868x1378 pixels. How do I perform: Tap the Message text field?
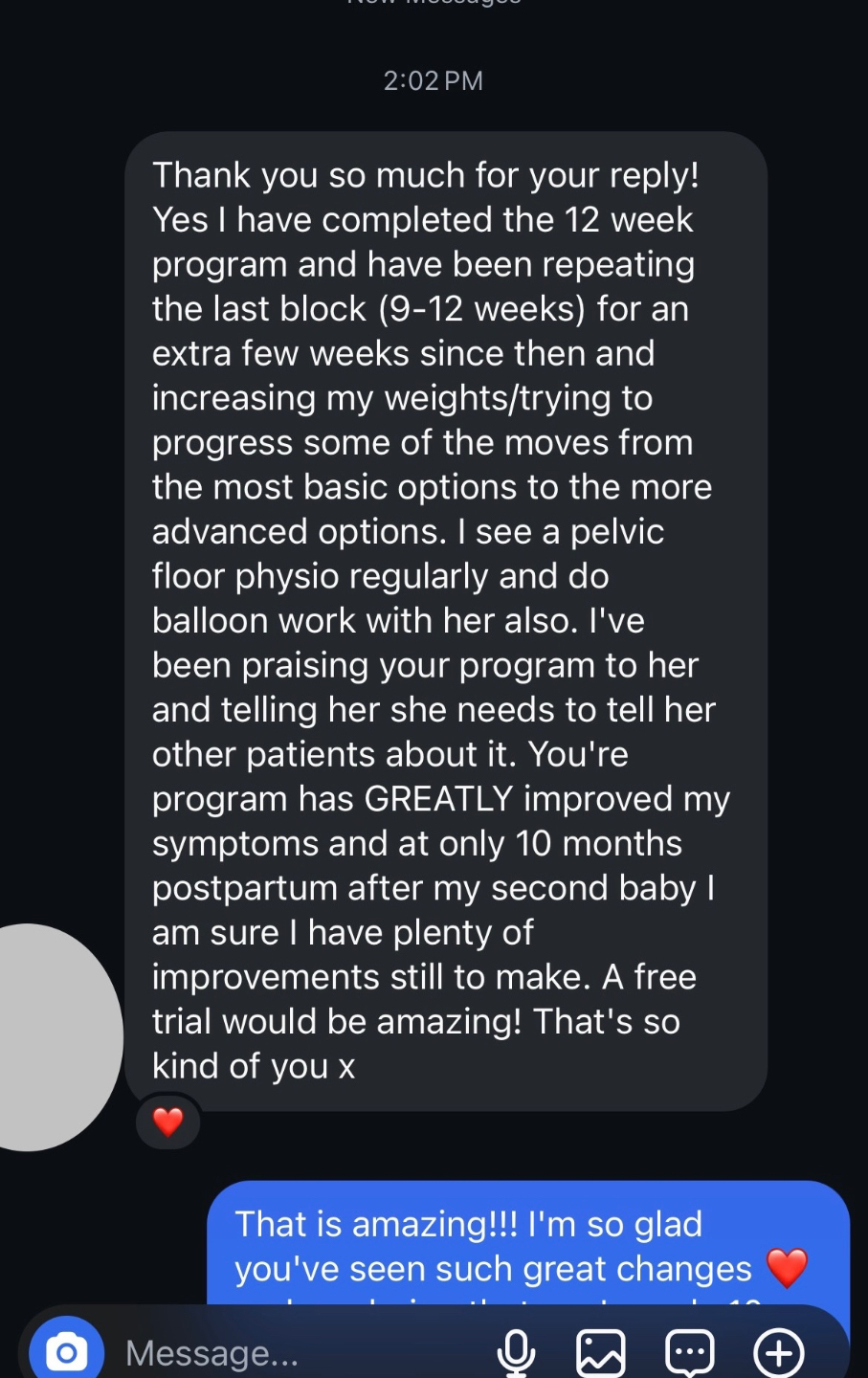tap(297, 1353)
